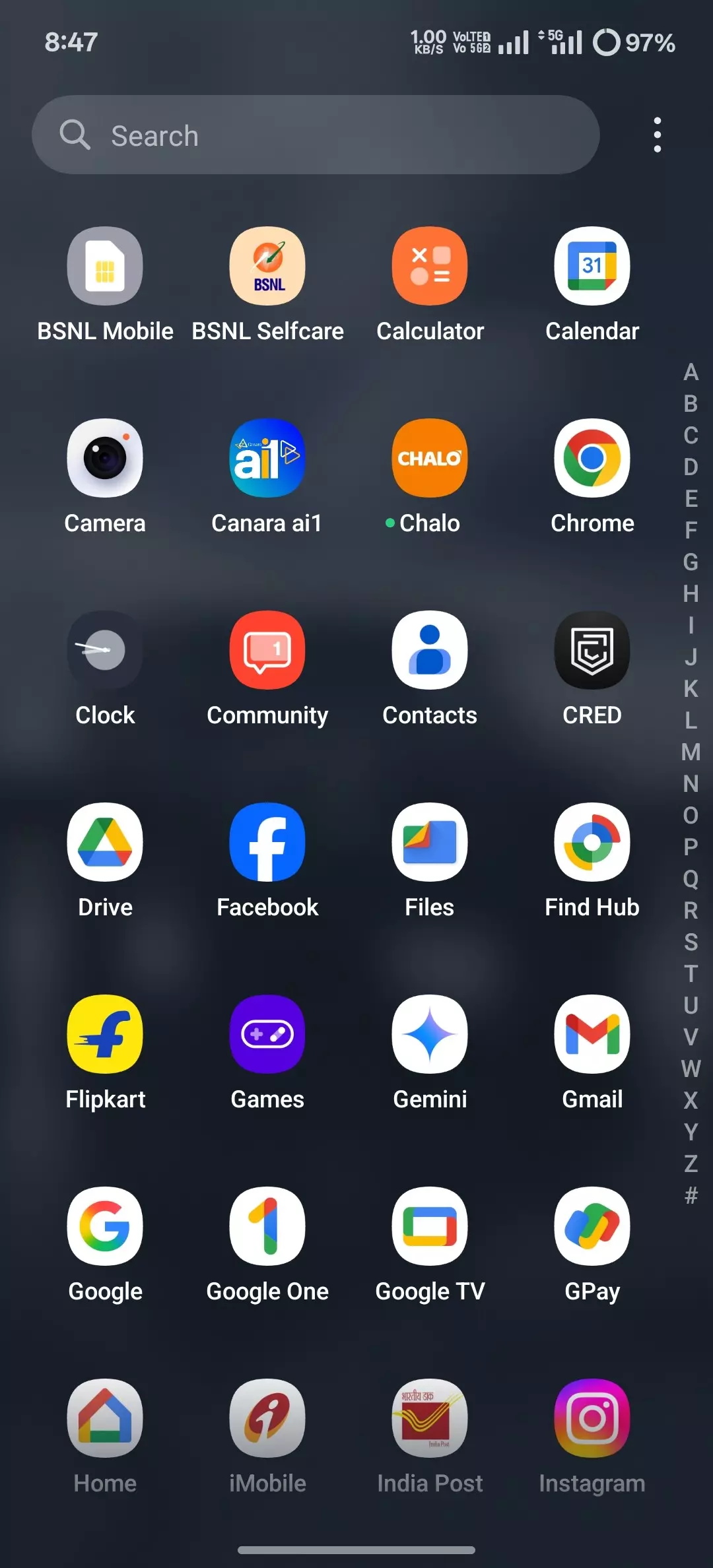Open the Canara ai1 banking app
Screen dimensions: 713x1568
point(267,458)
